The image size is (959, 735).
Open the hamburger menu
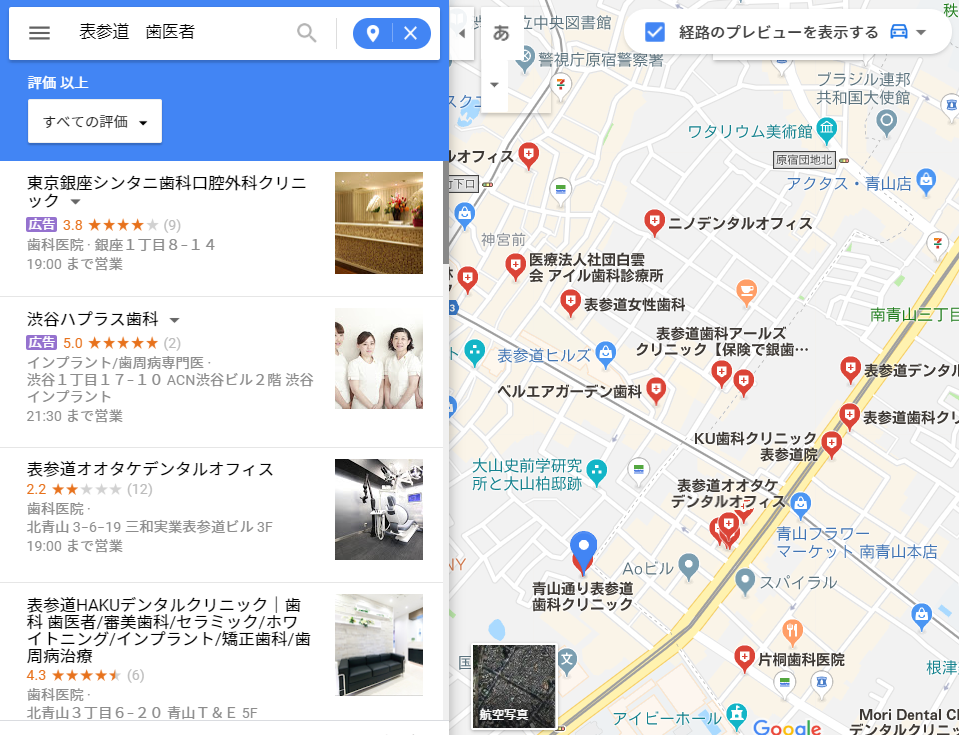pyautogui.click(x=39, y=33)
